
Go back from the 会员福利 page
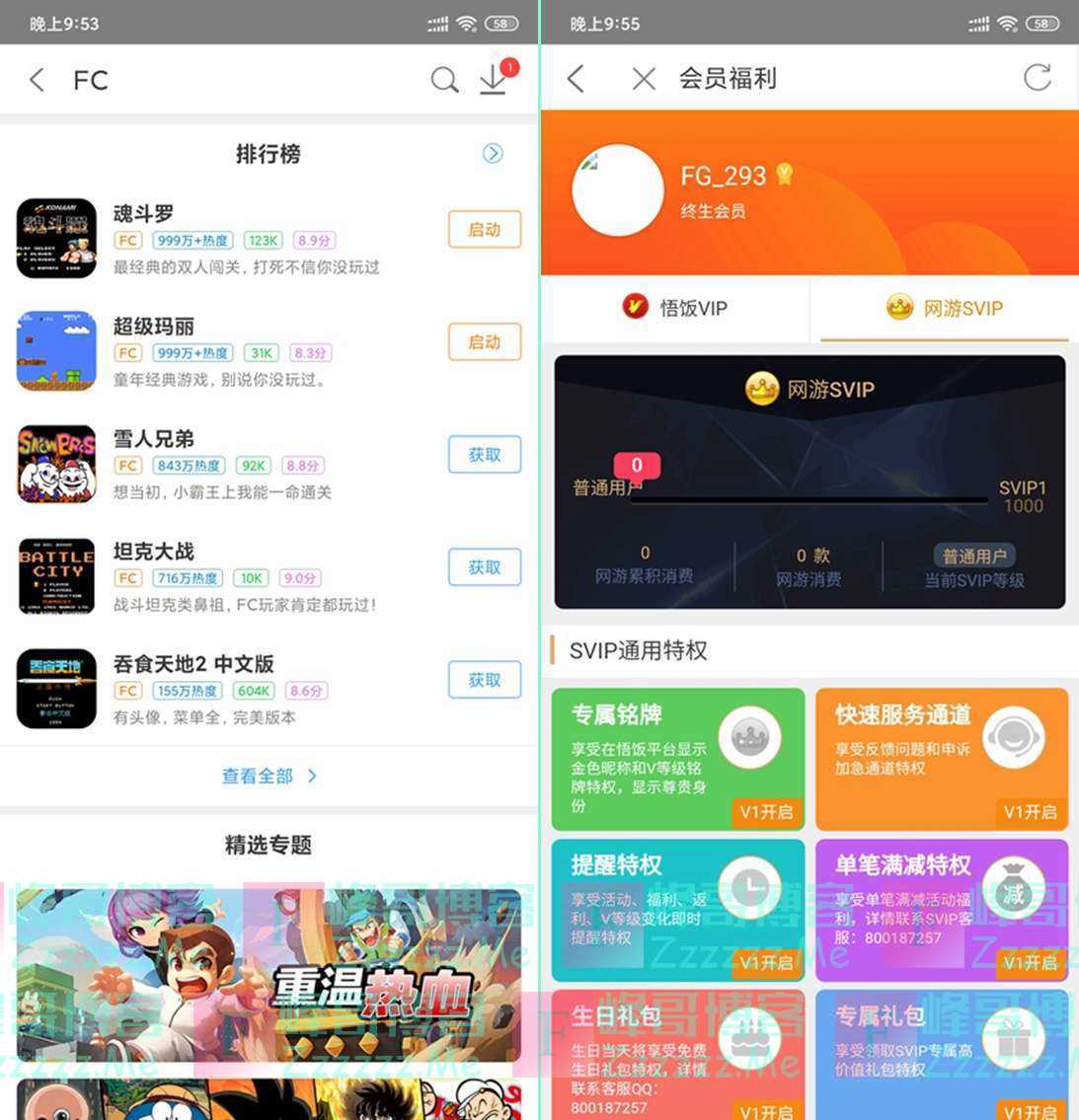coord(577,78)
